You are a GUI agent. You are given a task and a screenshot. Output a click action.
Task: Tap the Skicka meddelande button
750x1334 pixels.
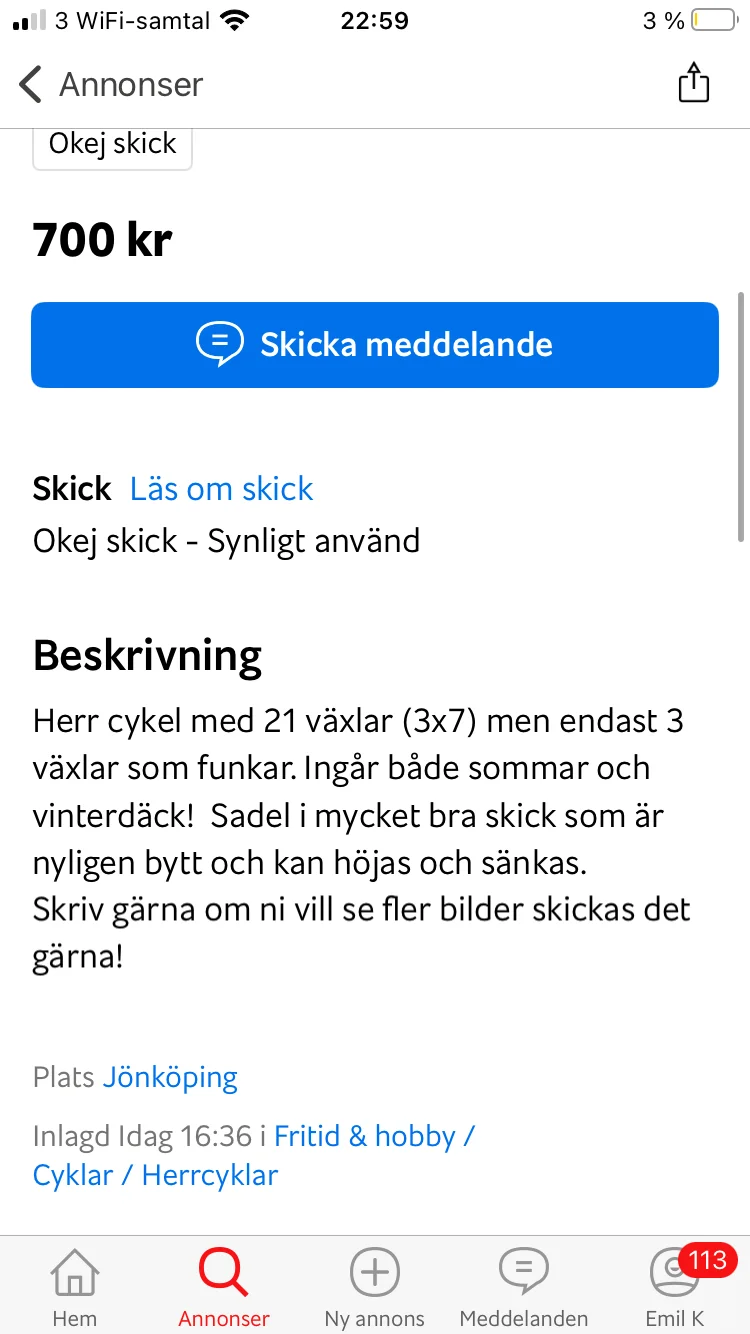[375, 345]
